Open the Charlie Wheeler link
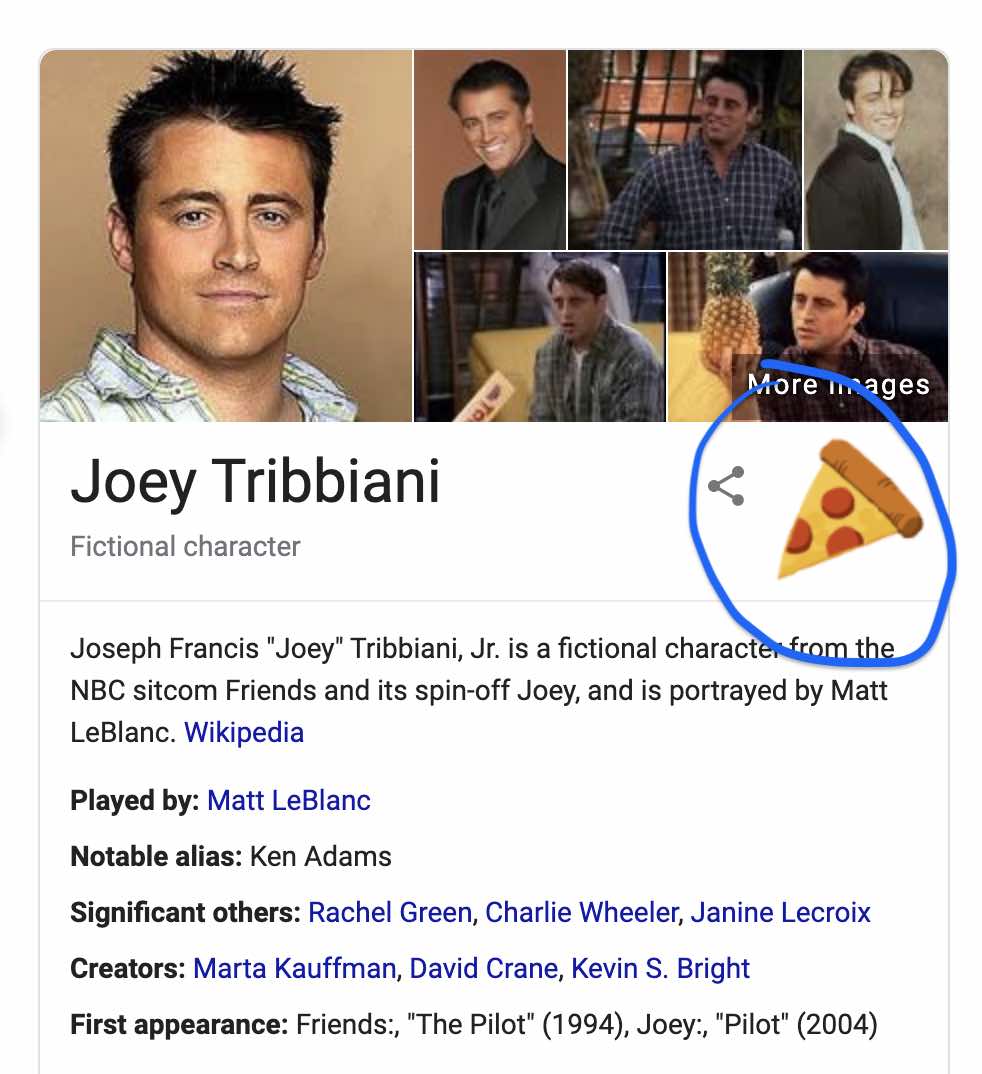Image resolution: width=982 pixels, height=1074 pixels. click(580, 912)
